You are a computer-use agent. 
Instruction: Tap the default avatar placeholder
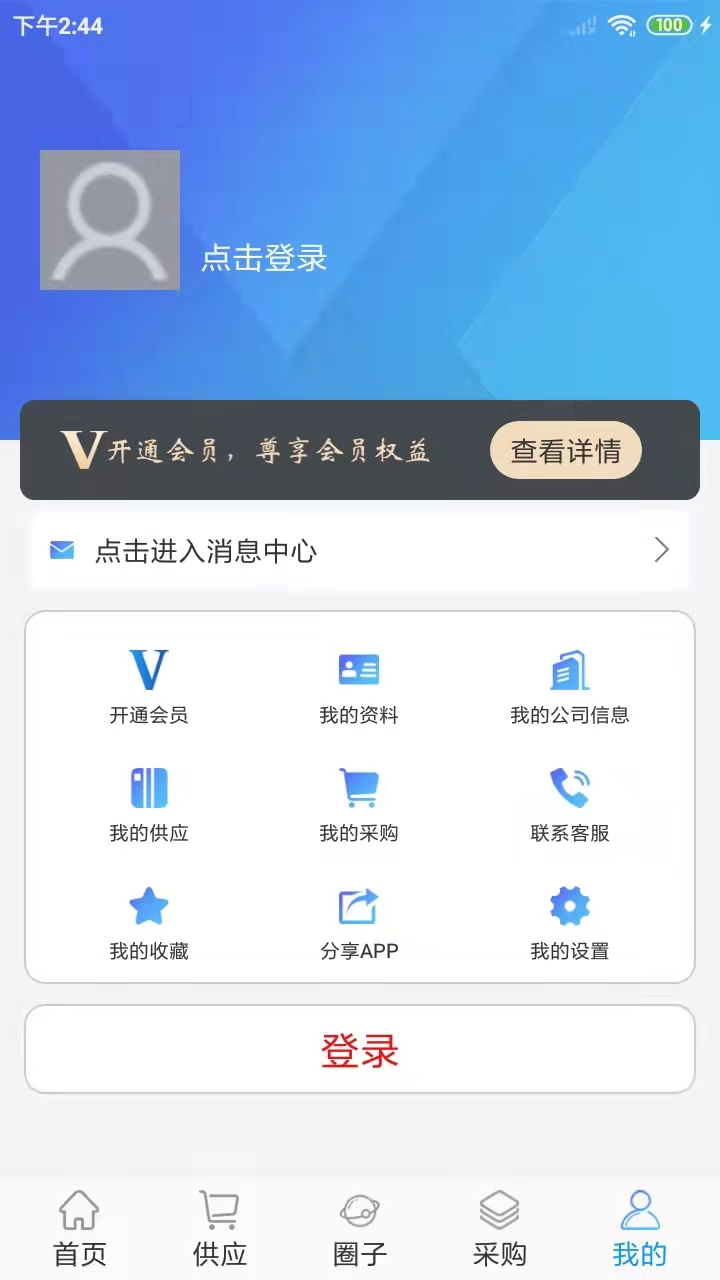pyautogui.click(x=110, y=220)
